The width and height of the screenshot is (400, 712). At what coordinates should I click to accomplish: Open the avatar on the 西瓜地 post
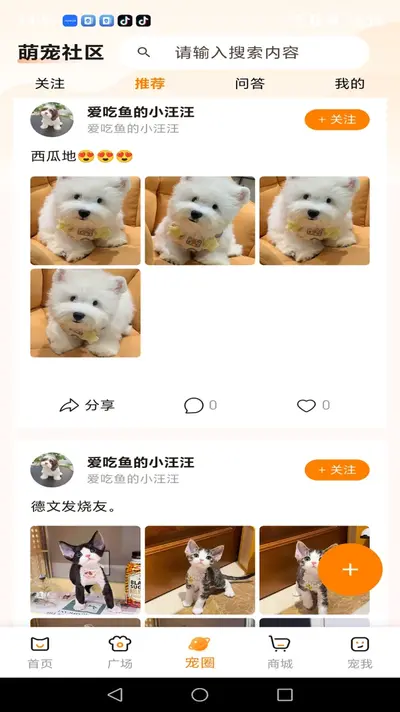click(x=52, y=119)
